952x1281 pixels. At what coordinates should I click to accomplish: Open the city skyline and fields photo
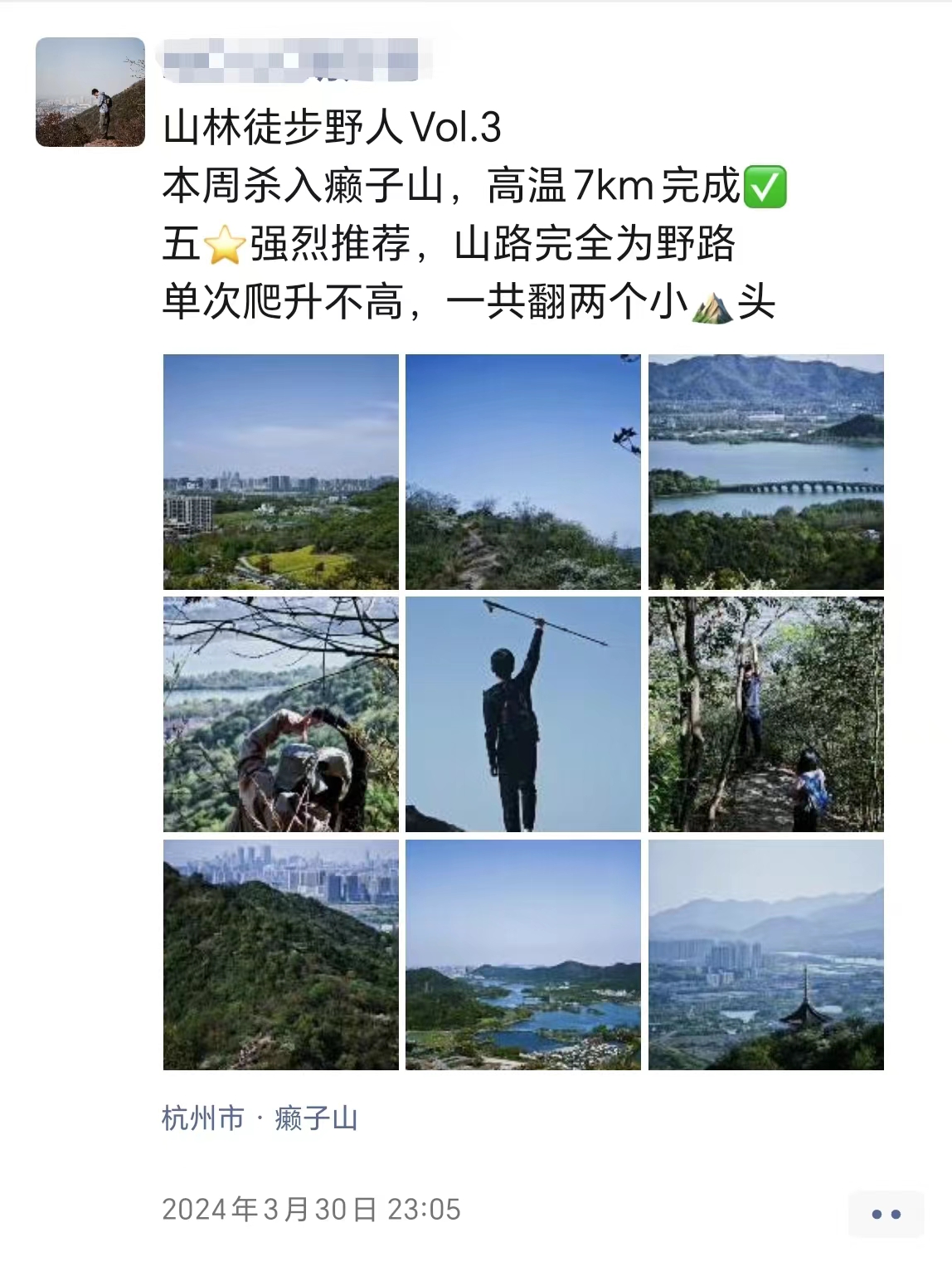(280, 471)
